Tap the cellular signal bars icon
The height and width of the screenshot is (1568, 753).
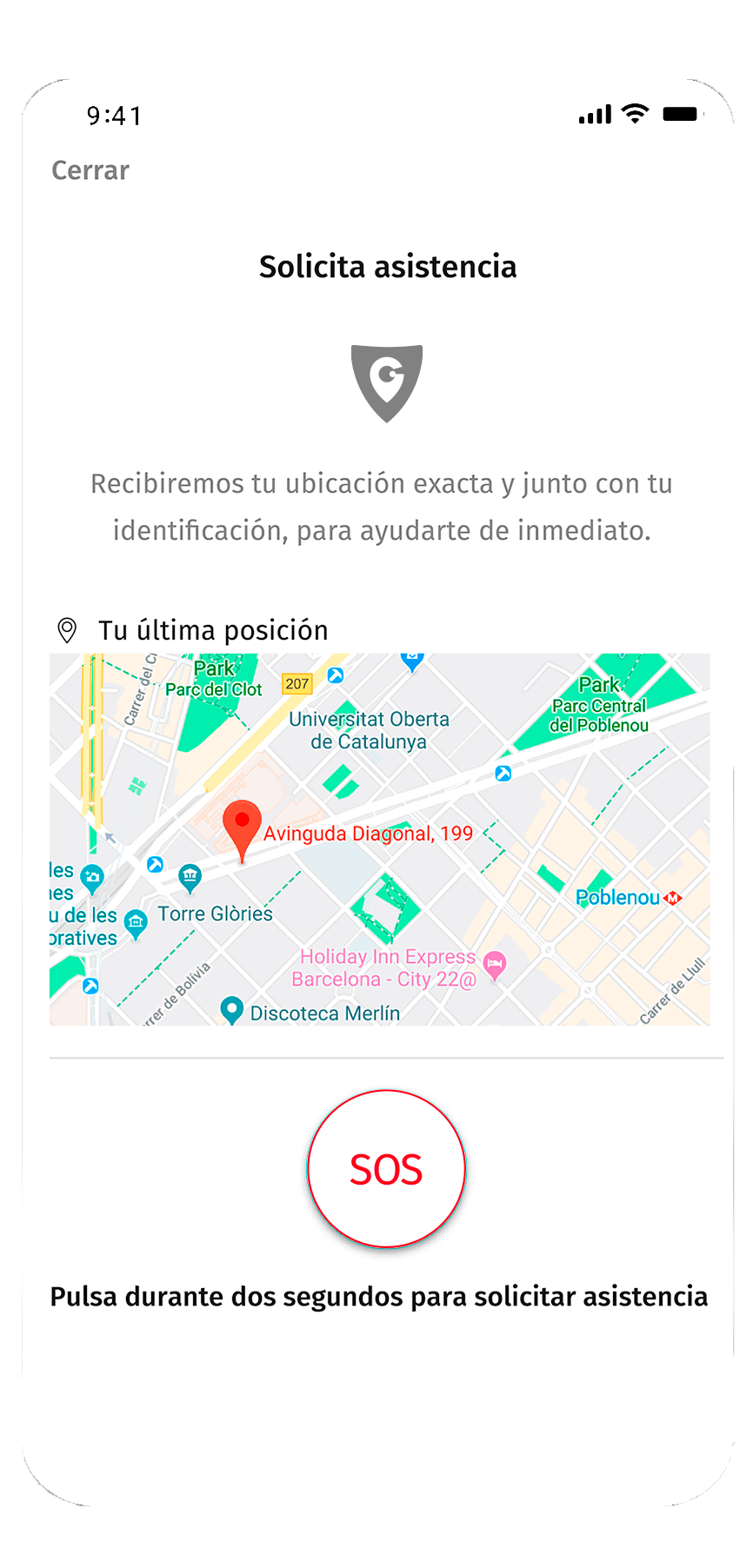(592, 113)
